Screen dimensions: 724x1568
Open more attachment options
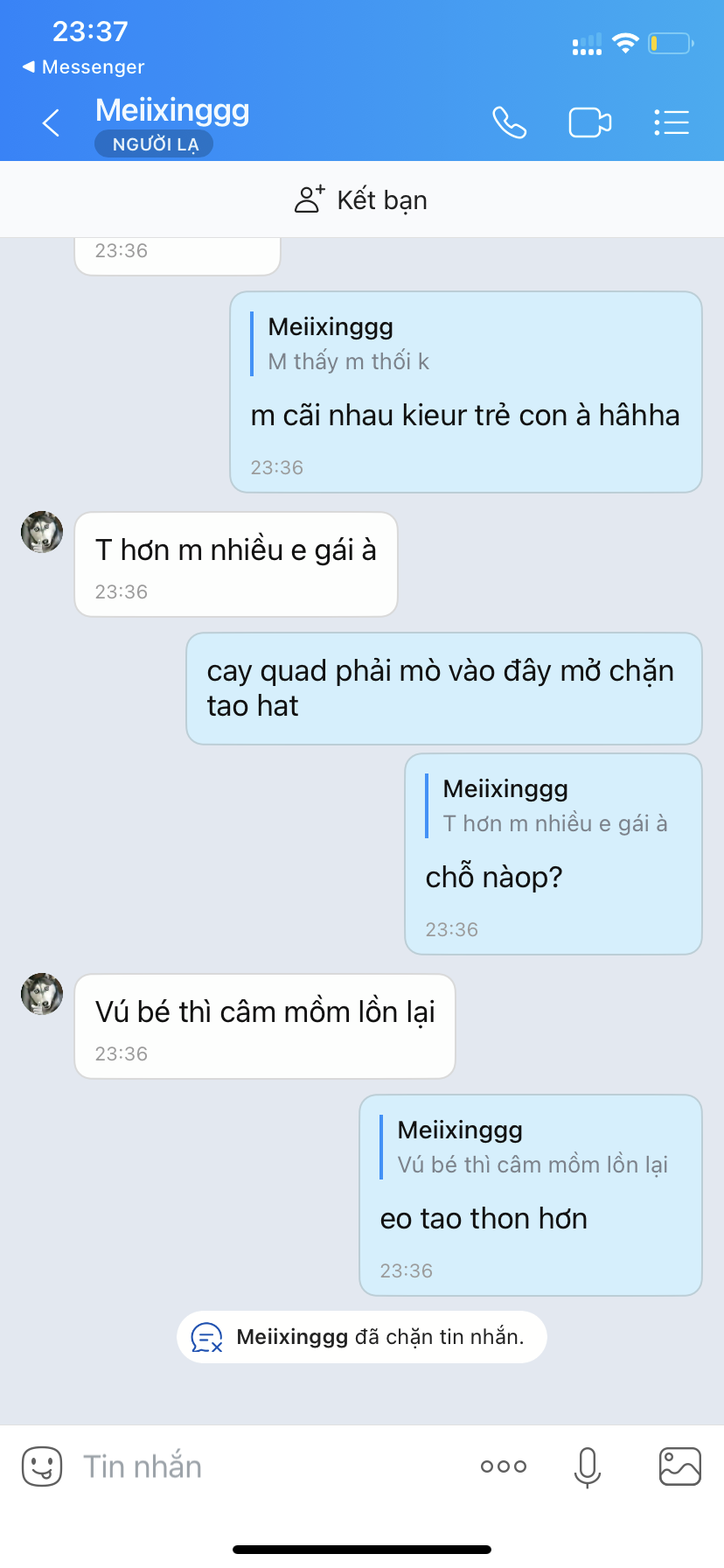tap(504, 1466)
